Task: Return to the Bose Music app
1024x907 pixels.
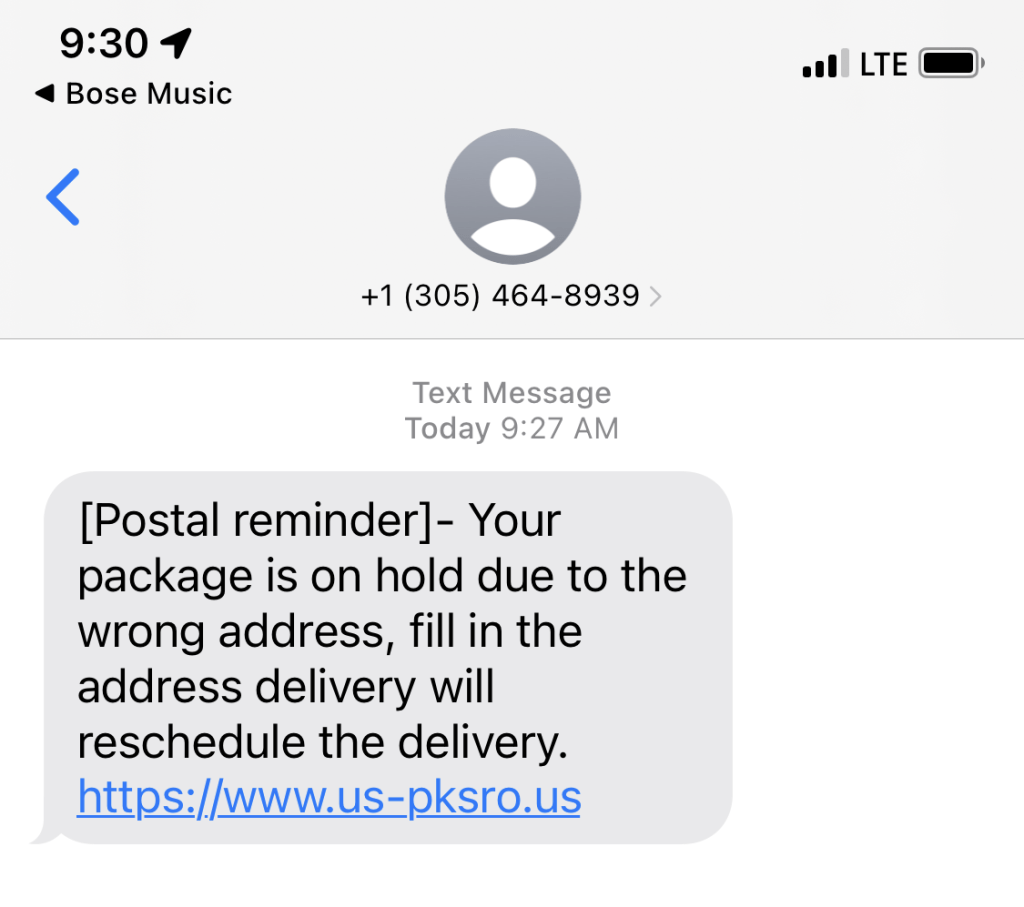Action: (133, 94)
